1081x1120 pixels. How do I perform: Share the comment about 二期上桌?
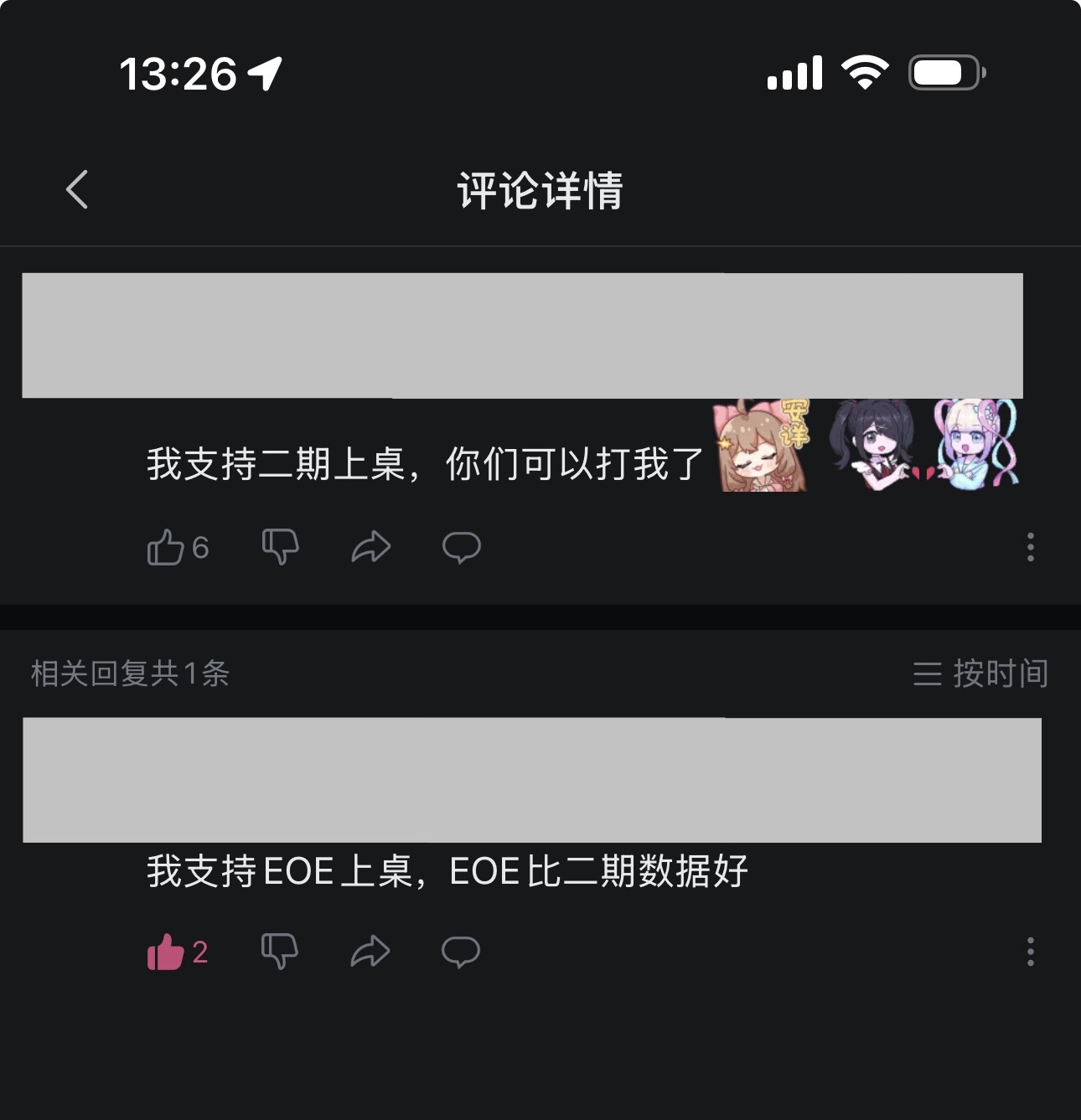click(370, 547)
